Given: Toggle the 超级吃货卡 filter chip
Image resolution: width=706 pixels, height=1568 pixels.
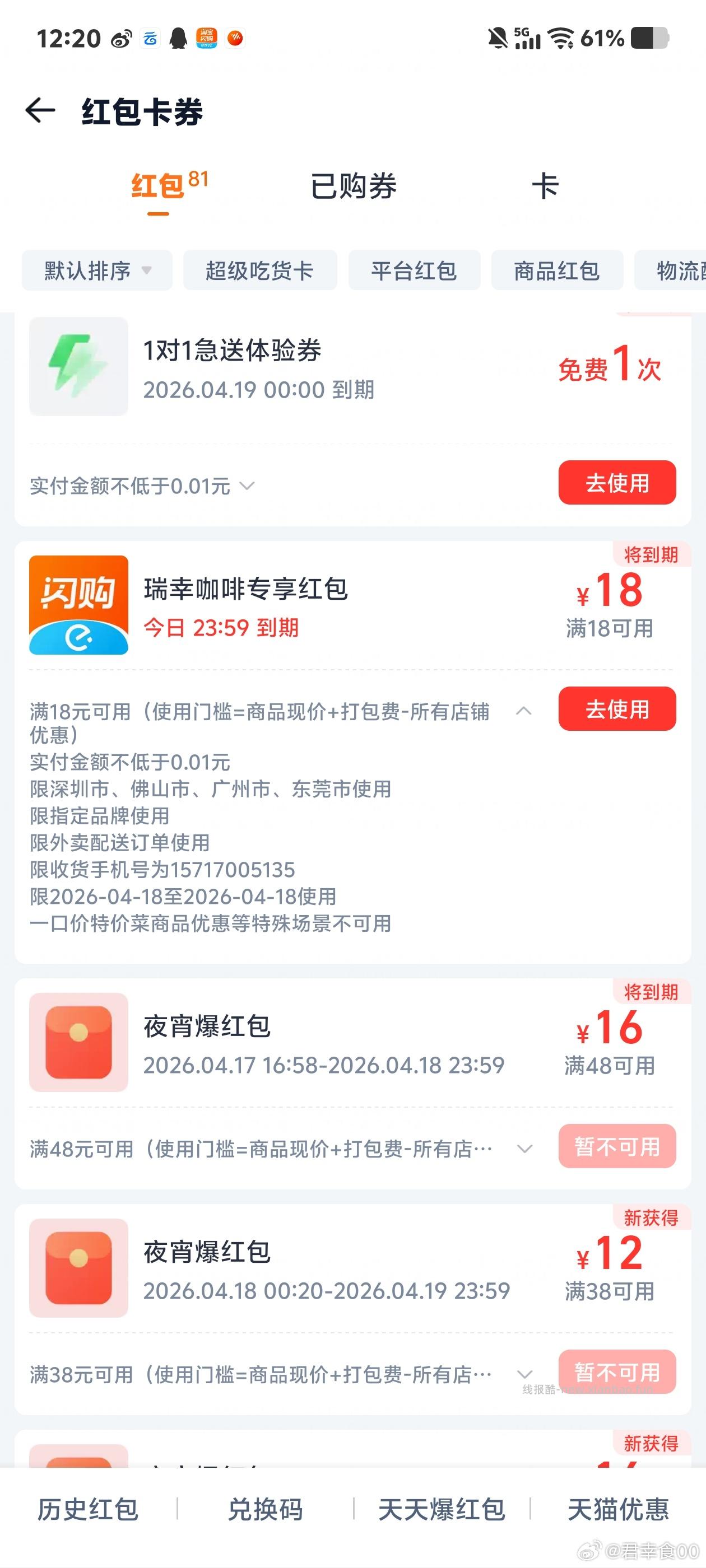Looking at the screenshot, I should pyautogui.click(x=259, y=271).
